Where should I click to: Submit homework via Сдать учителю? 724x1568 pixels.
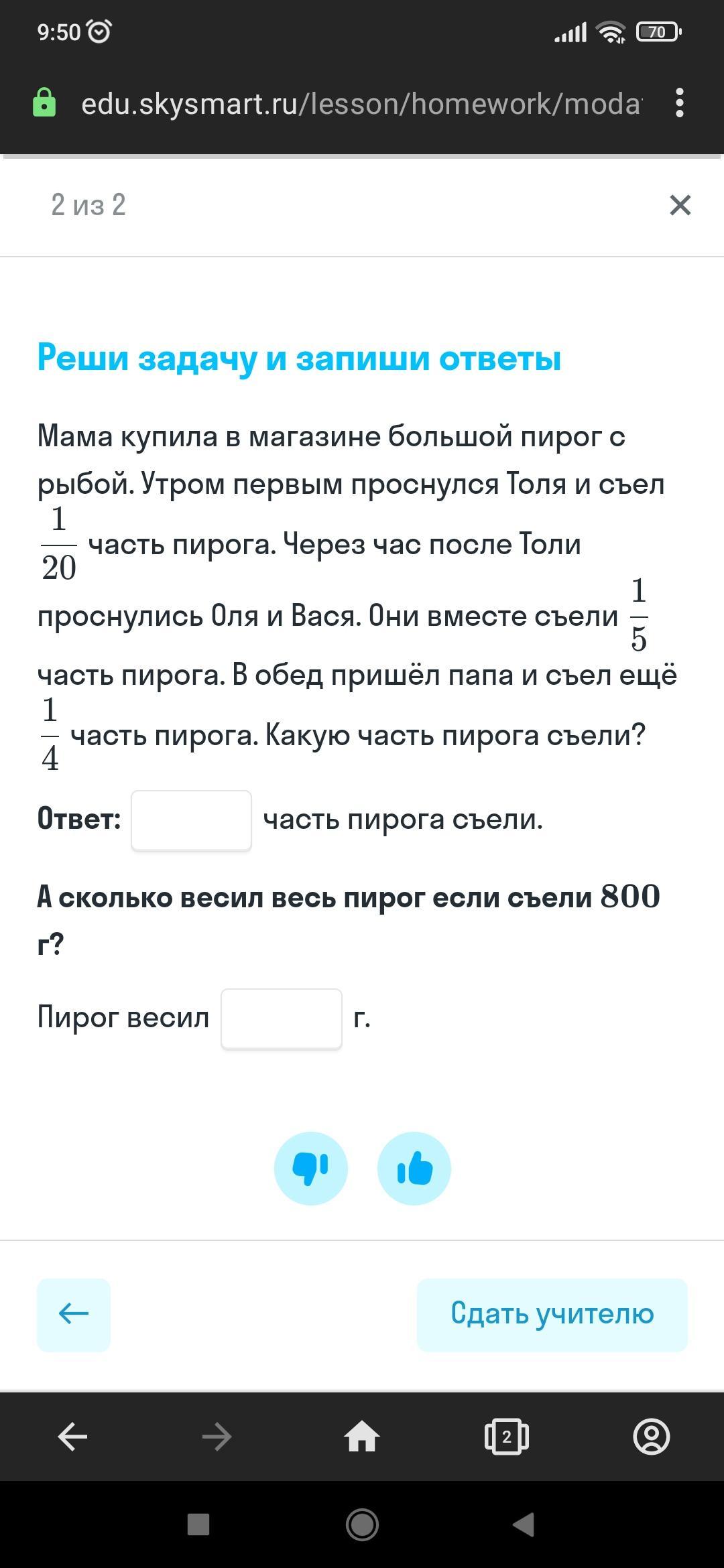pyautogui.click(x=552, y=1315)
